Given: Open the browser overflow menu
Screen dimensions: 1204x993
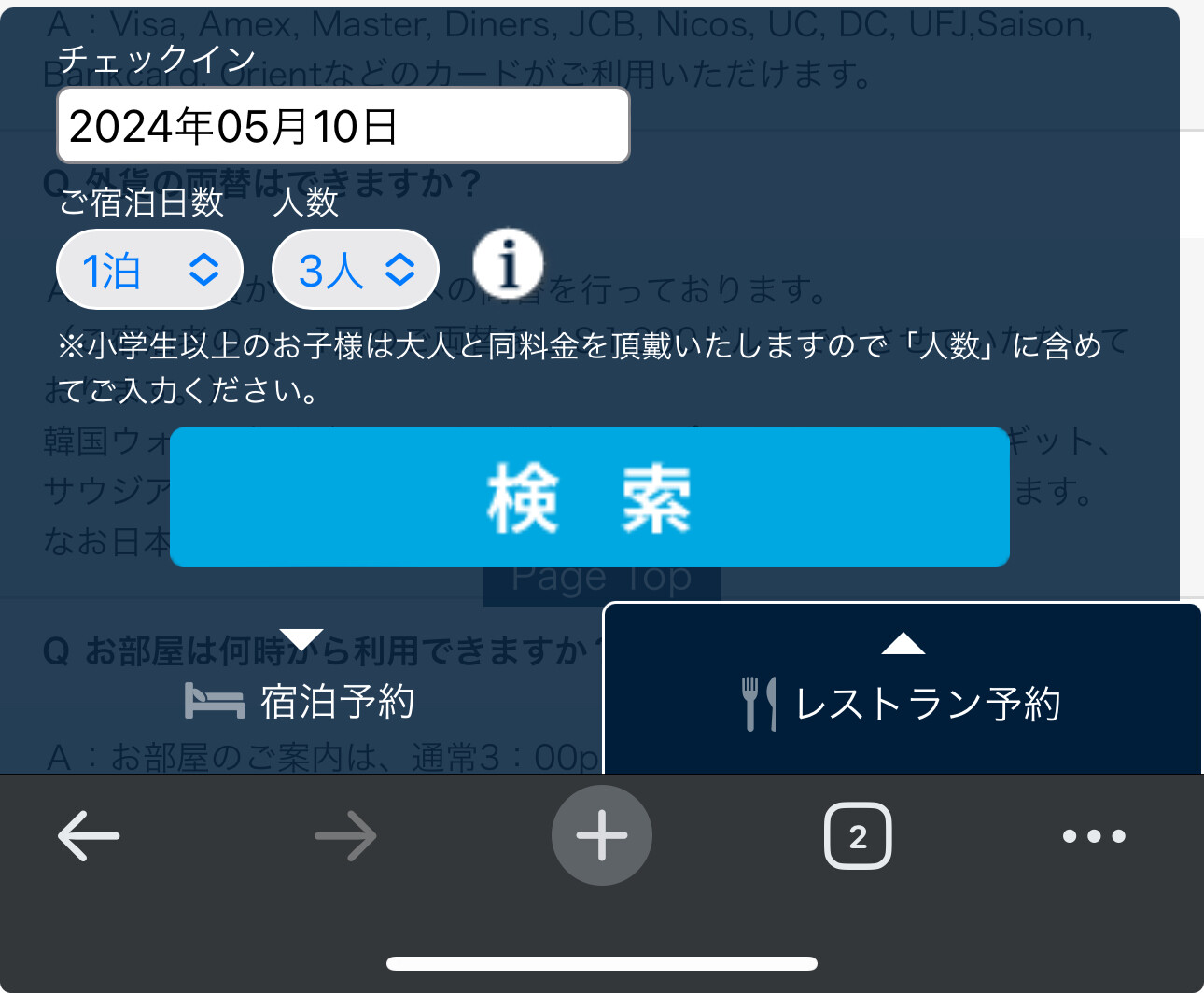Looking at the screenshot, I should click(1093, 836).
